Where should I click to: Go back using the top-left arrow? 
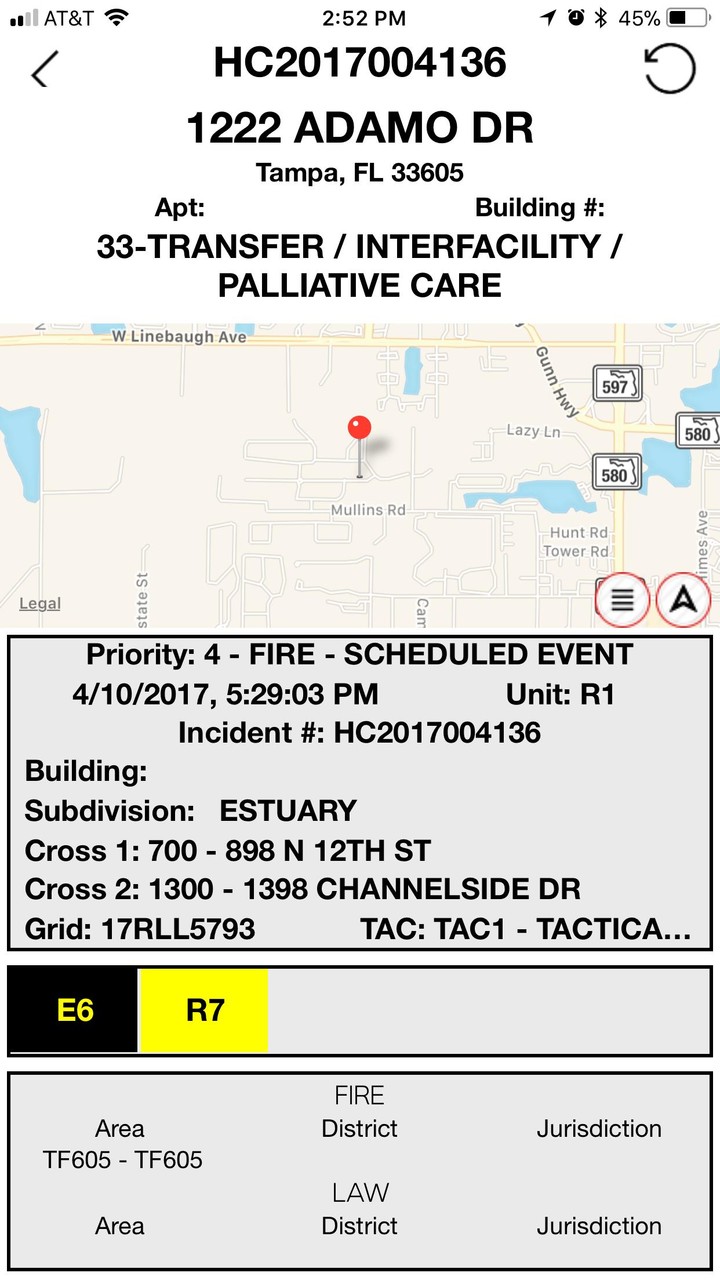pos(45,70)
